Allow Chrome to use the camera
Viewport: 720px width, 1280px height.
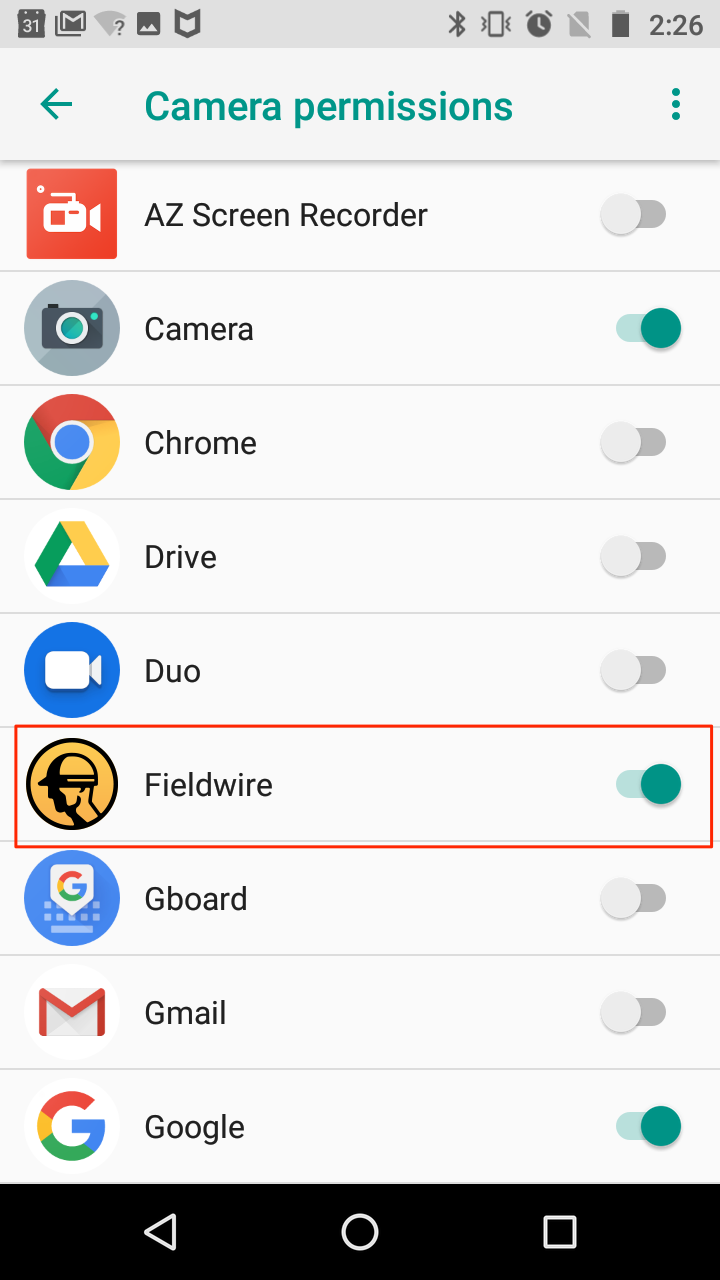634,443
